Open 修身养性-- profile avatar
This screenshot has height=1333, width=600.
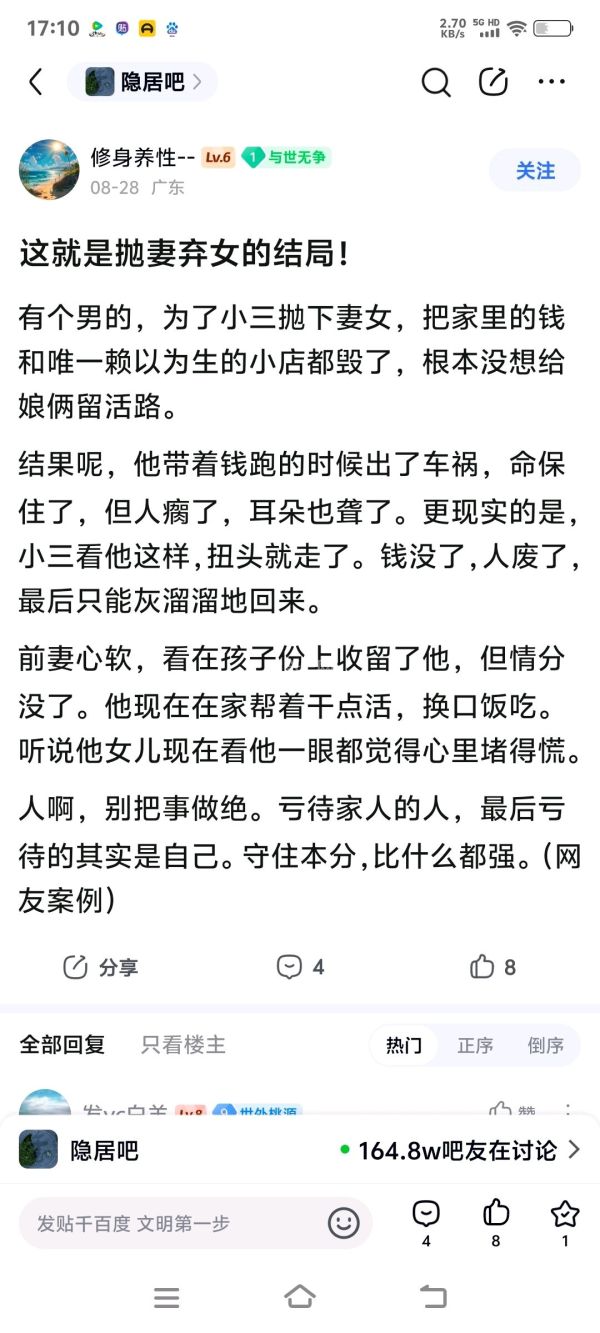[49, 170]
